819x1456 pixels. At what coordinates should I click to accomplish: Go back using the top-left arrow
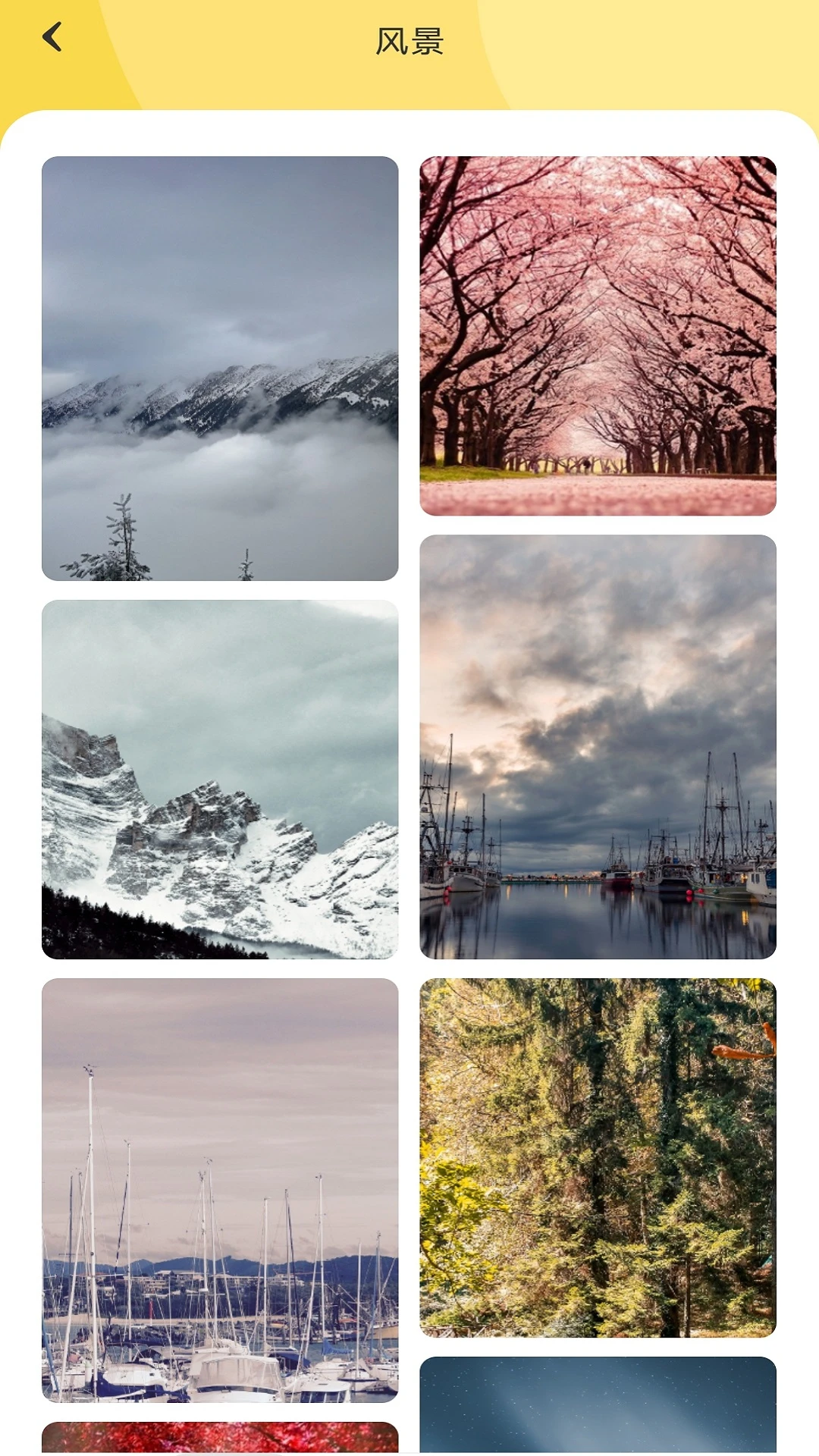click(x=52, y=37)
